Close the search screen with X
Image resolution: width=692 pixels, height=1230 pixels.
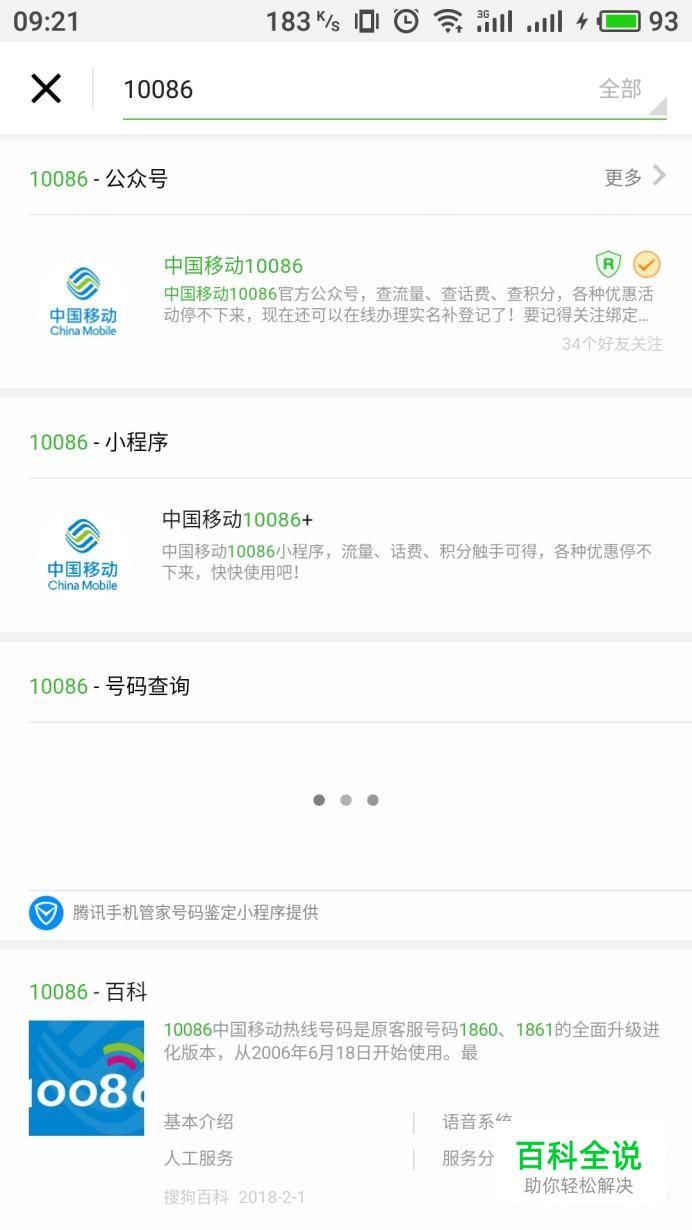click(46, 89)
